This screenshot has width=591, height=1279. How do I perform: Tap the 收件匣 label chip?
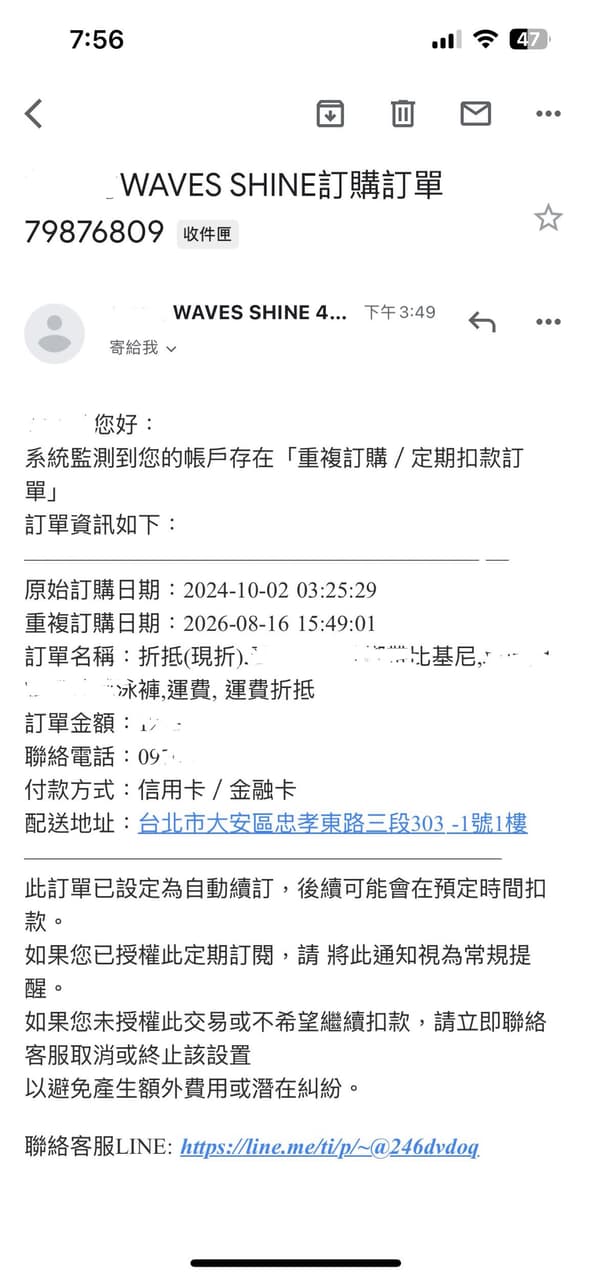[208, 235]
